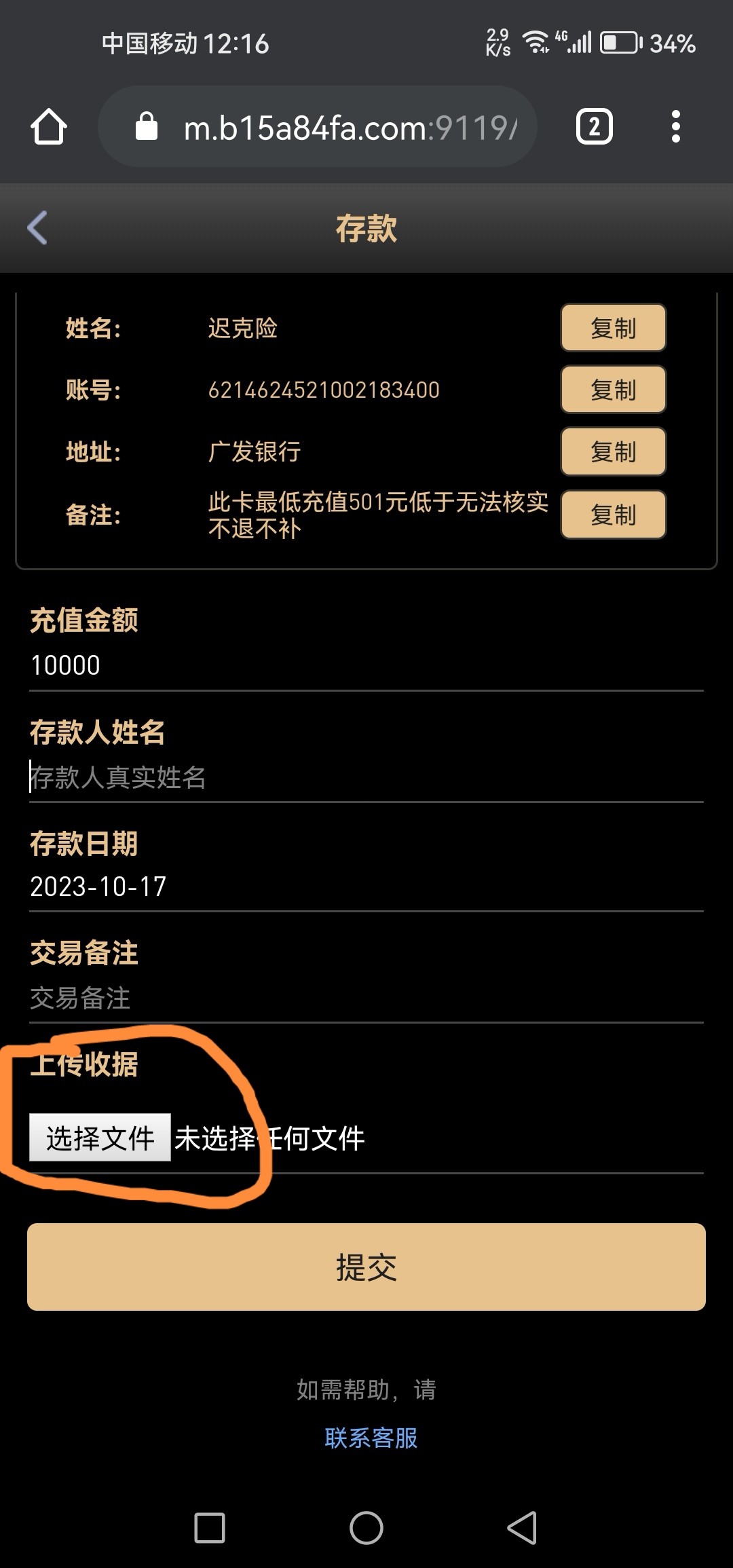Submit the deposit with 提交
Image resolution: width=733 pixels, height=1568 pixels.
click(x=366, y=1267)
